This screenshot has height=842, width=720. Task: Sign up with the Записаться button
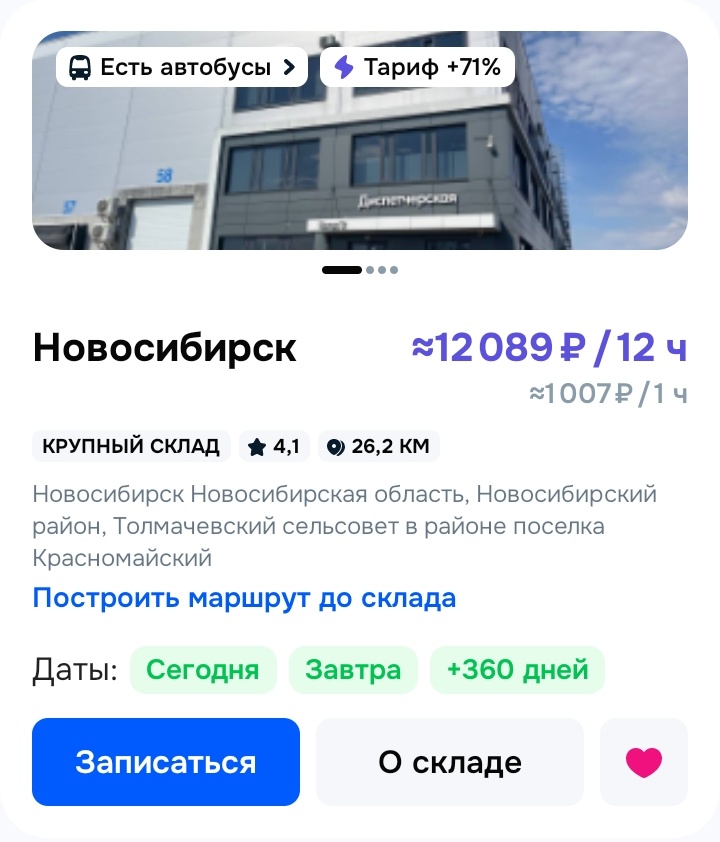click(166, 762)
